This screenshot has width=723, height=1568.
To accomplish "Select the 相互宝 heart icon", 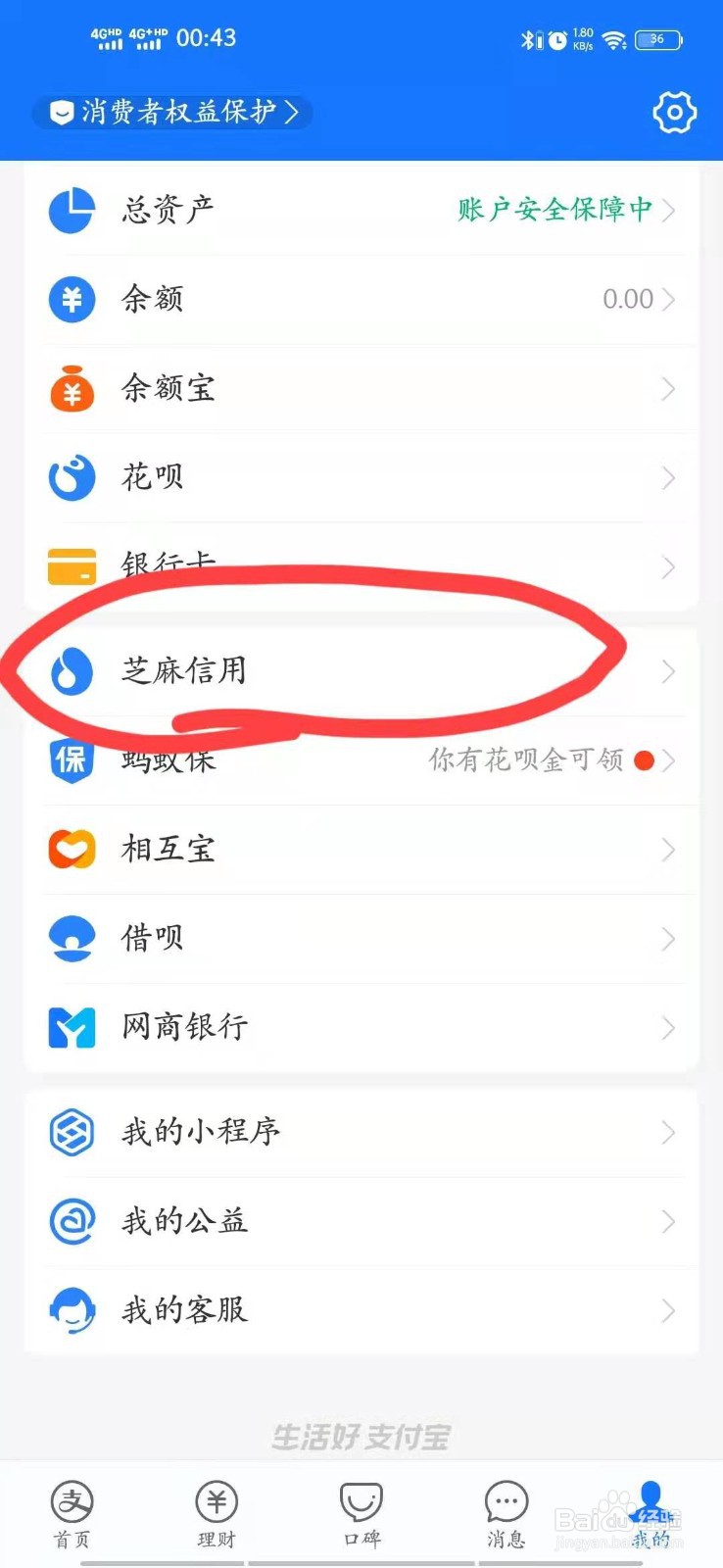I will (x=71, y=849).
